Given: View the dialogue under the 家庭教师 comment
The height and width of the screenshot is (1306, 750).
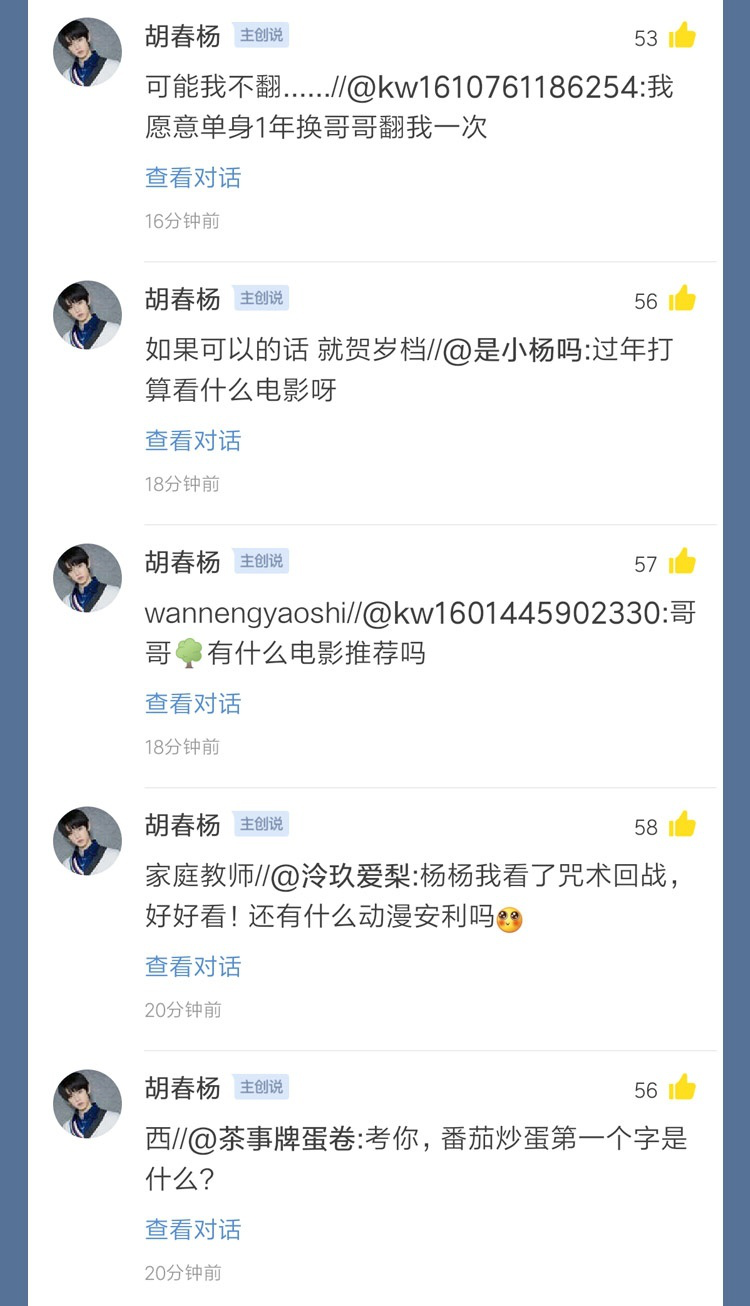Looking at the screenshot, I should [193, 967].
